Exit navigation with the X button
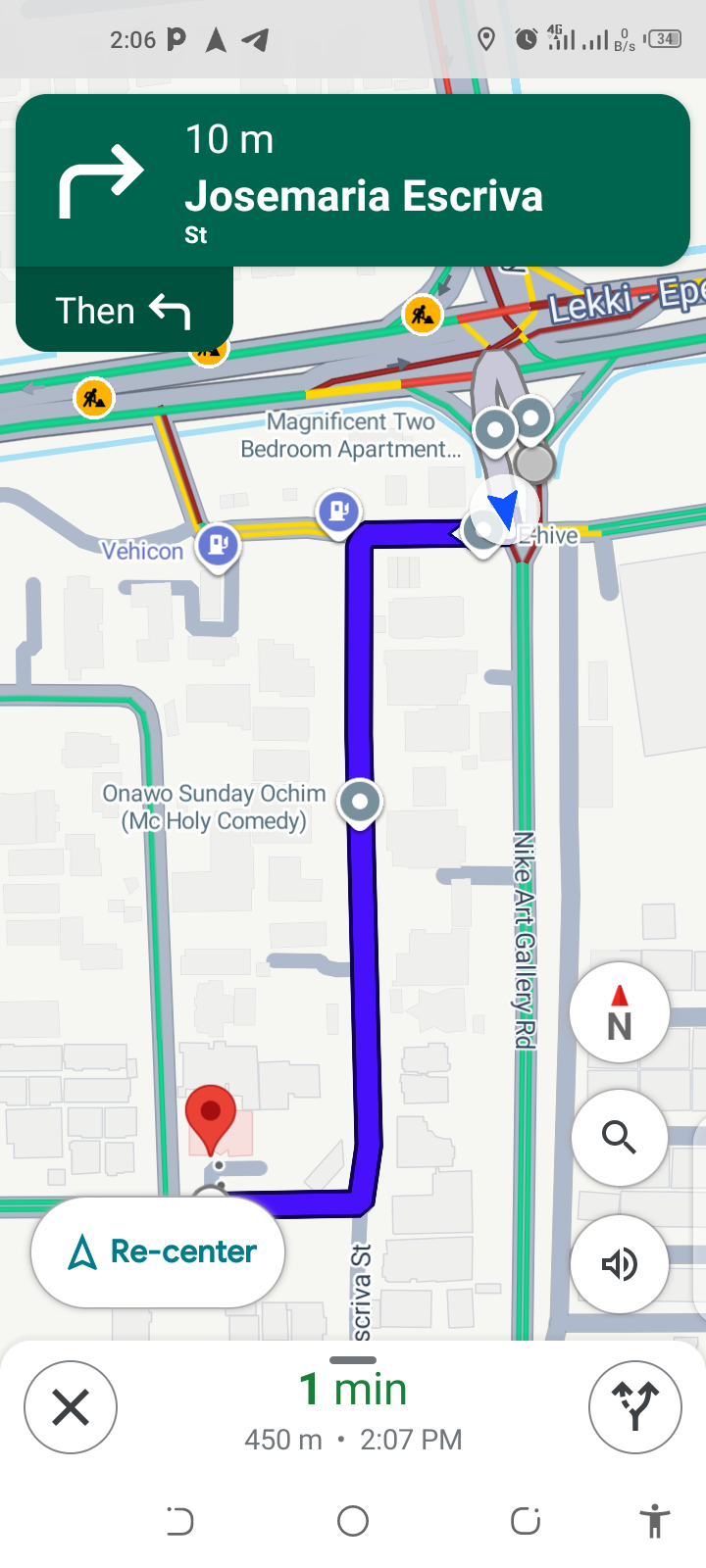The image size is (706, 1568). [x=71, y=1407]
